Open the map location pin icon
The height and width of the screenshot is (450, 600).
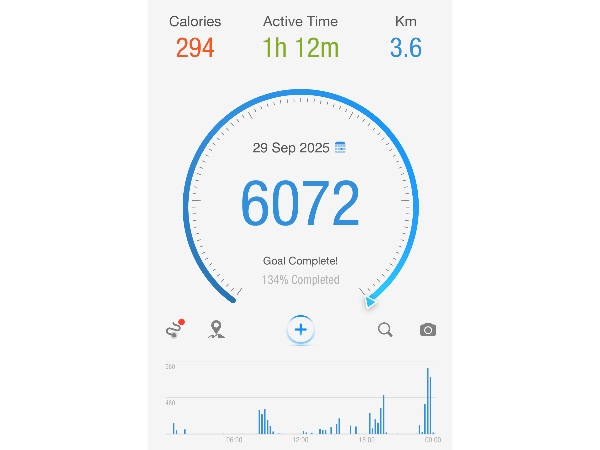tap(216, 329)
